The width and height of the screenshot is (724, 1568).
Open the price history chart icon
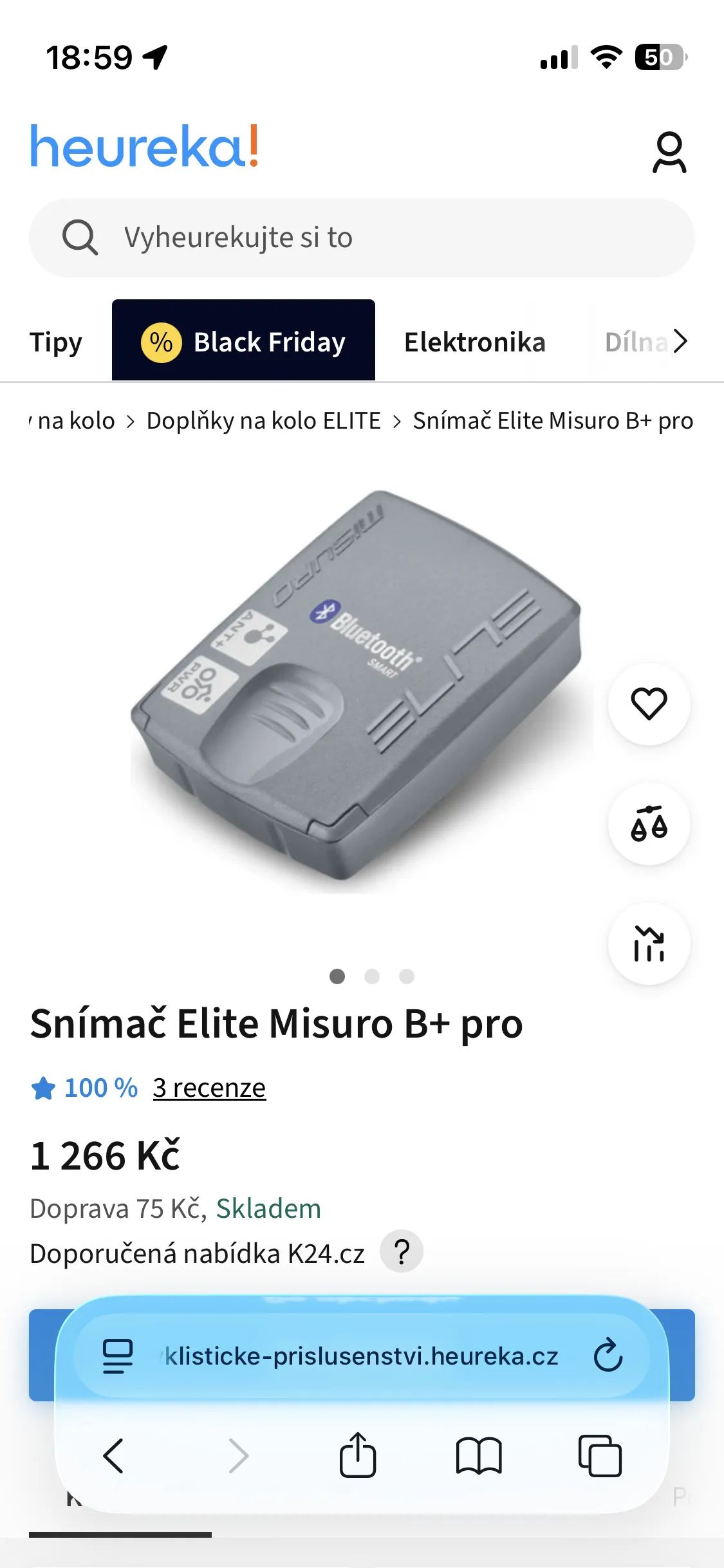pos(649,944)
